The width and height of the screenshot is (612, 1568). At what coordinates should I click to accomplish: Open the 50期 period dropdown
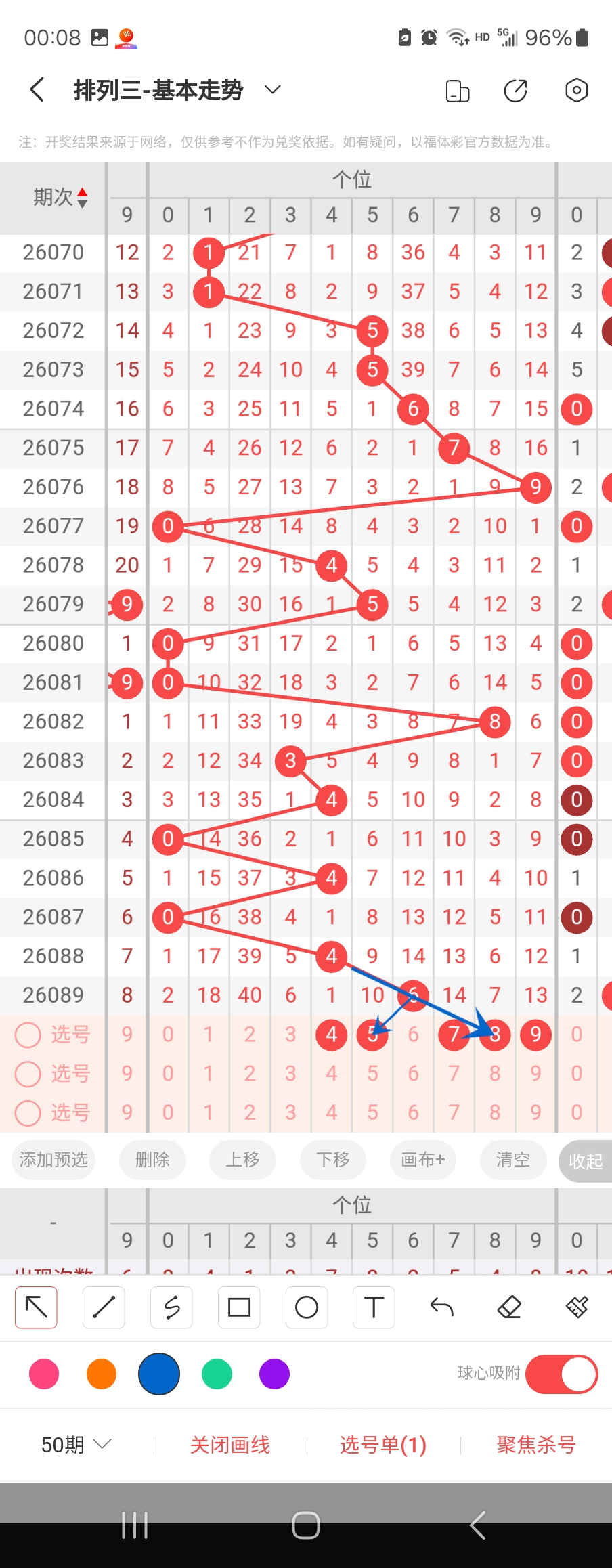point(75,1445)
